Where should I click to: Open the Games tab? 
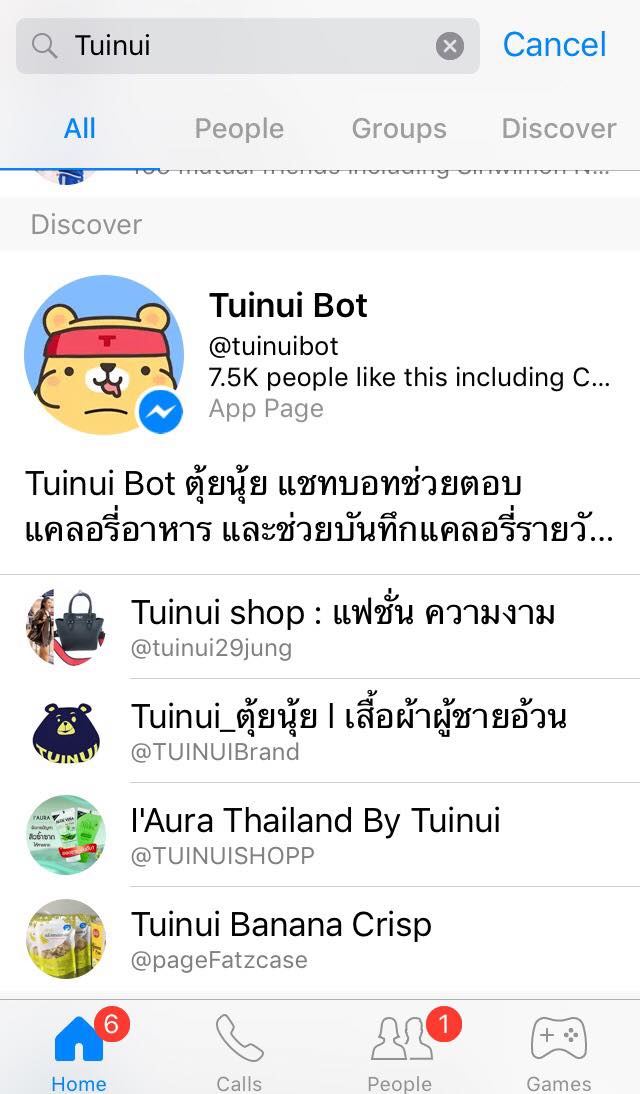[x=558, y=1050]
